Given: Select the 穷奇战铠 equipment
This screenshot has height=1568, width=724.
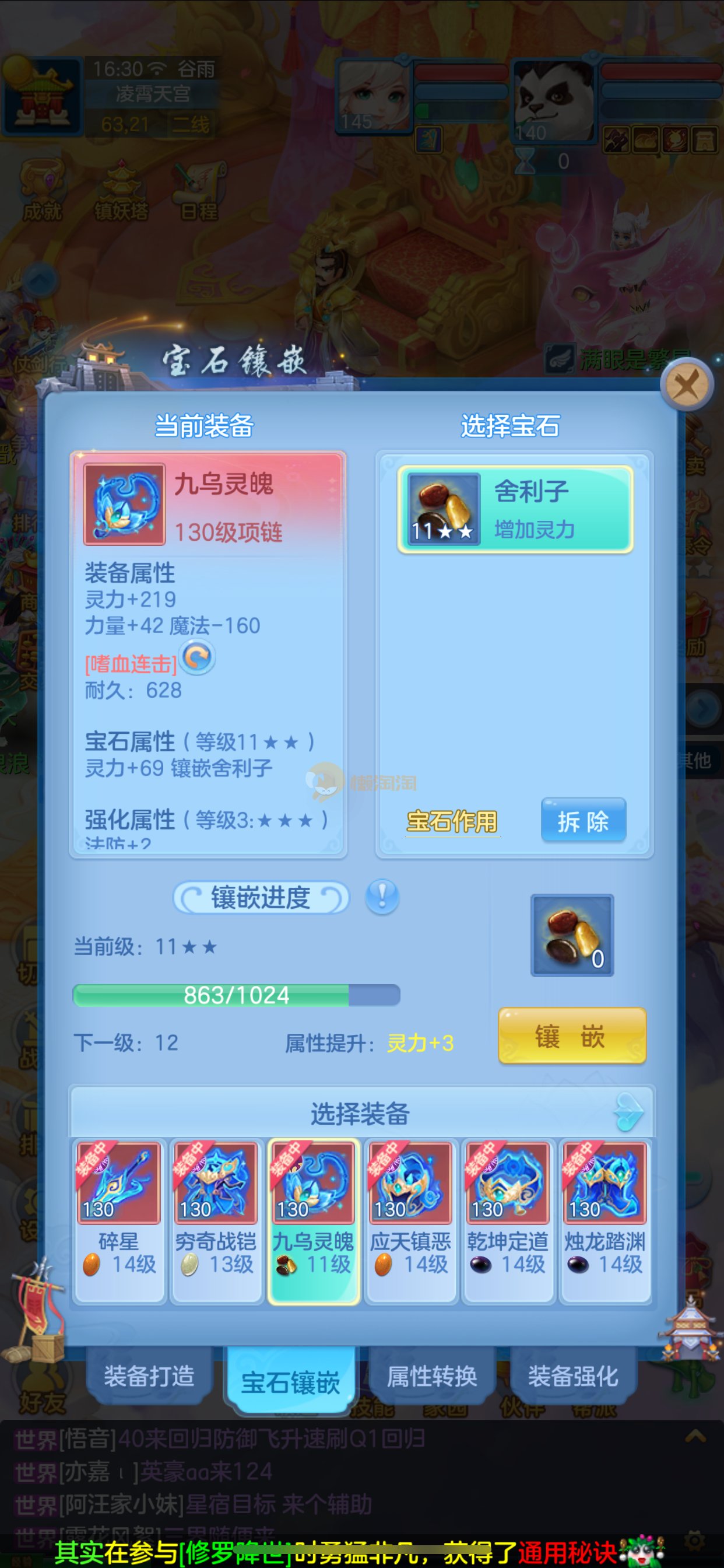Looking at the screenshot, I should pyautogui.click(x=217, y=1220).
